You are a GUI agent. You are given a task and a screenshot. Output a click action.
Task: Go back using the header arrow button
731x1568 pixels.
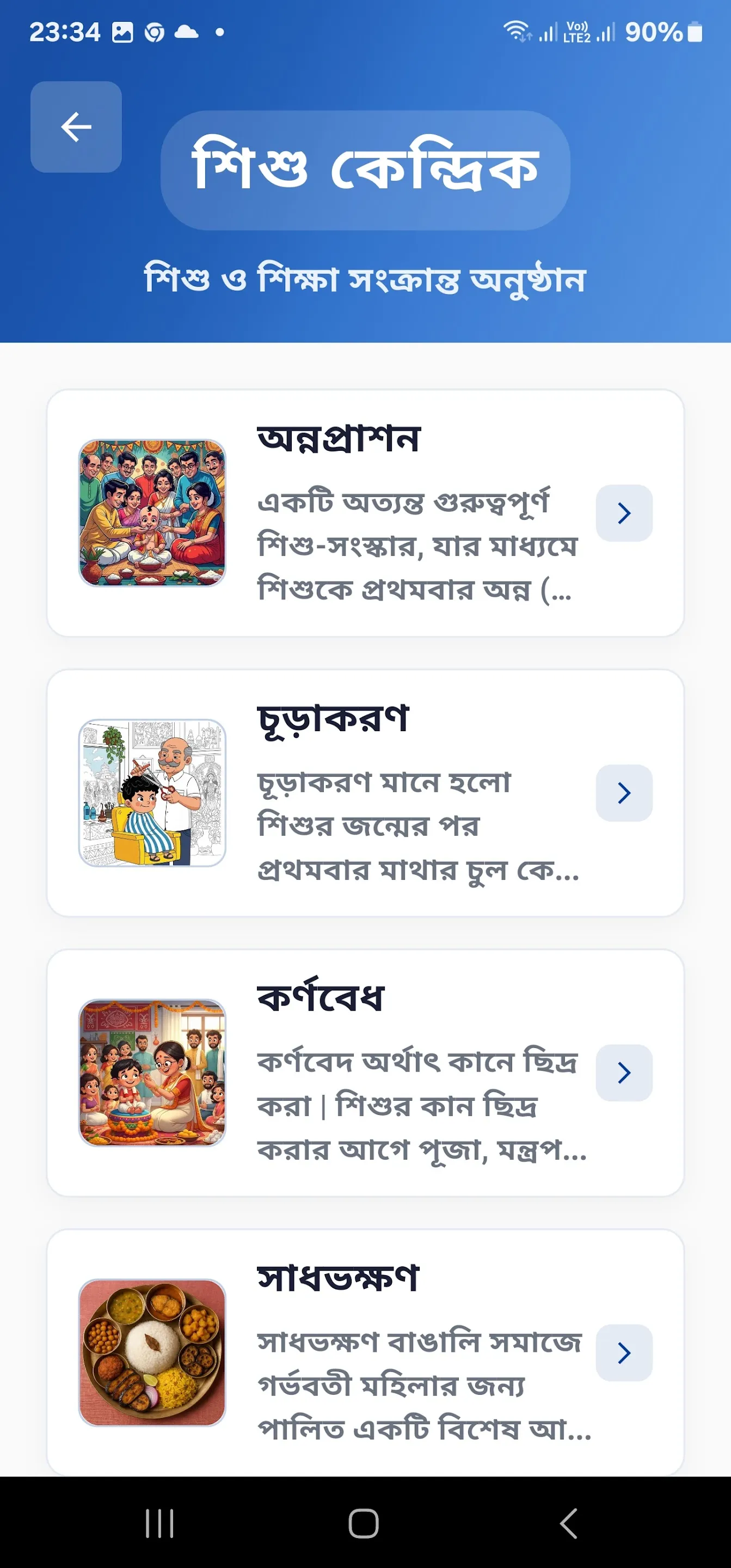(x=76, y=127)
